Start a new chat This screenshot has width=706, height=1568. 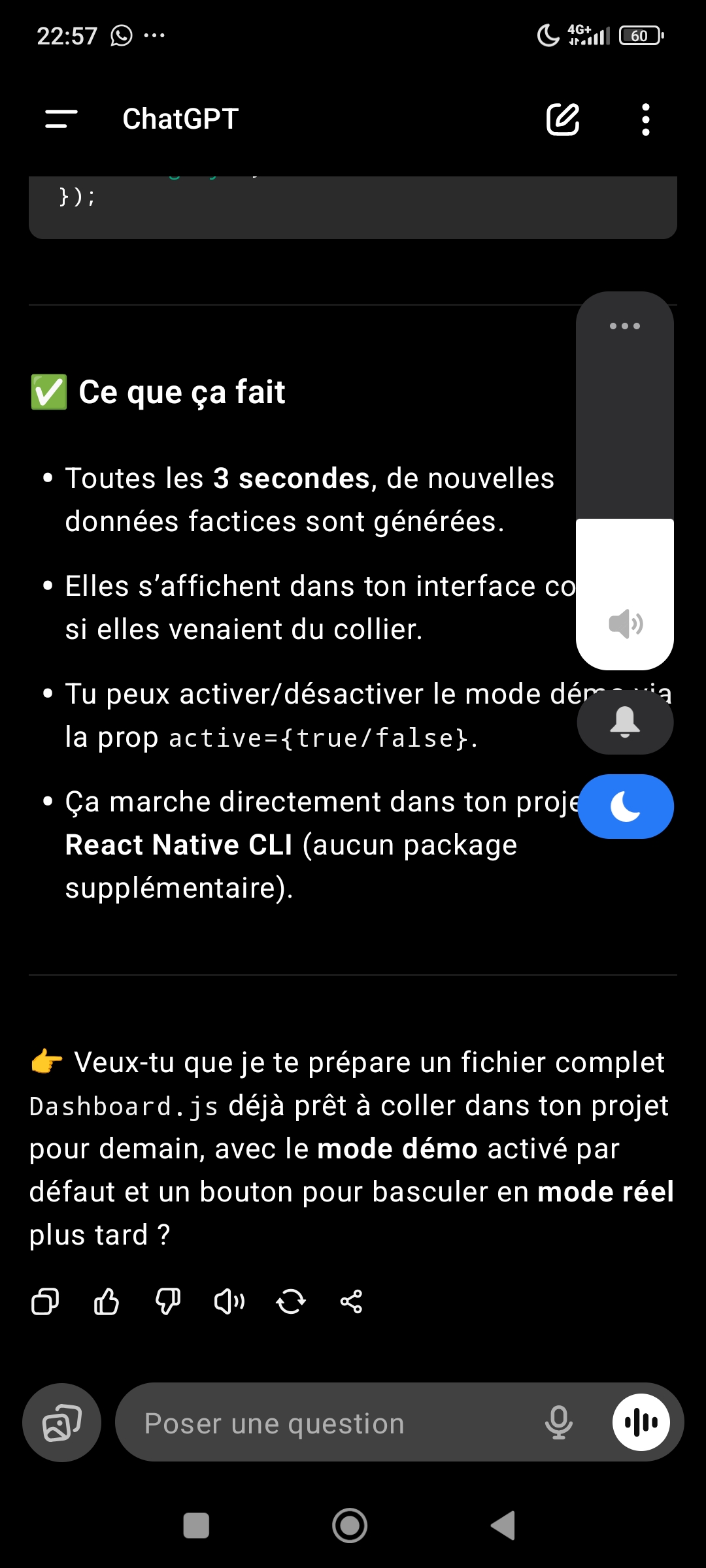pos(563,119)
